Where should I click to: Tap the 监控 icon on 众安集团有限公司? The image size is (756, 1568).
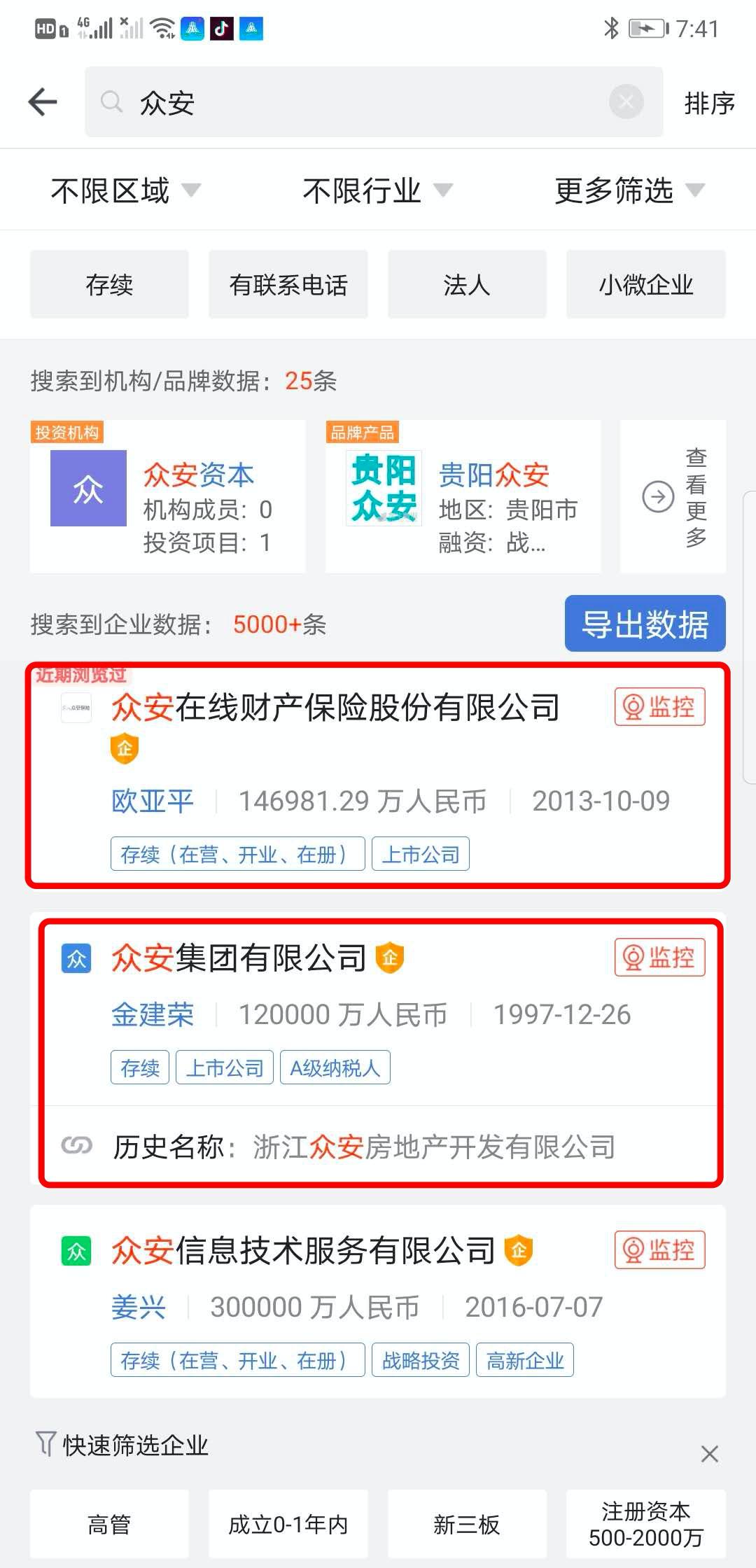click(x=657, y=958)
